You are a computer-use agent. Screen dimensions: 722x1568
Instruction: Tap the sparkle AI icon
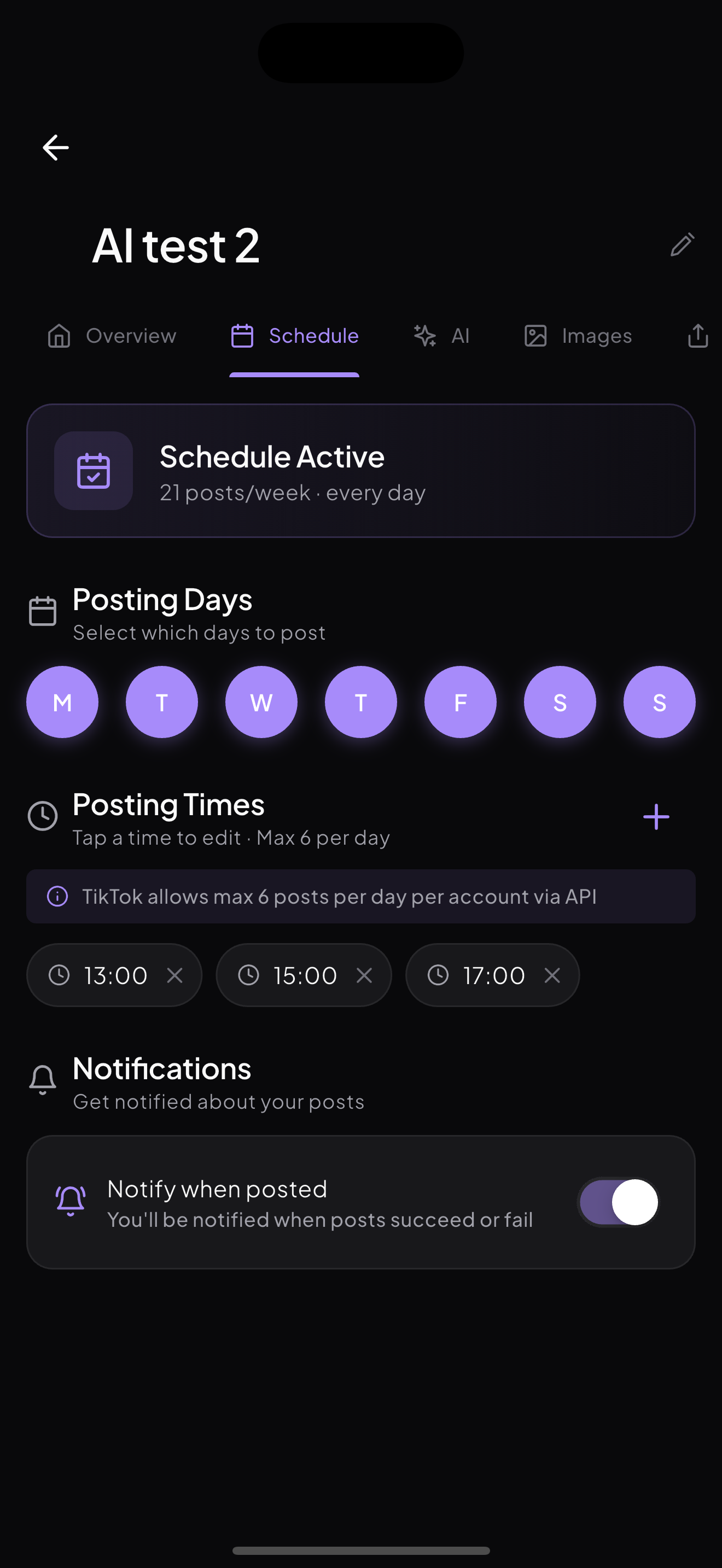[424, 336]
